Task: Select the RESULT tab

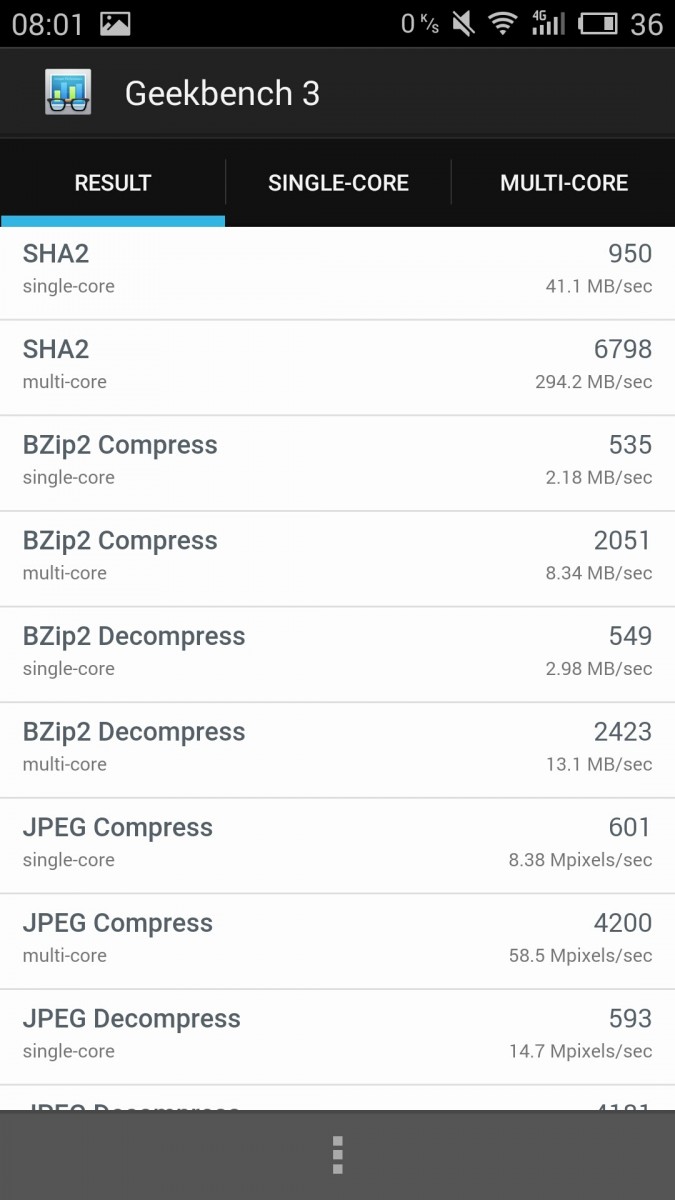Action: coord(113,183)
